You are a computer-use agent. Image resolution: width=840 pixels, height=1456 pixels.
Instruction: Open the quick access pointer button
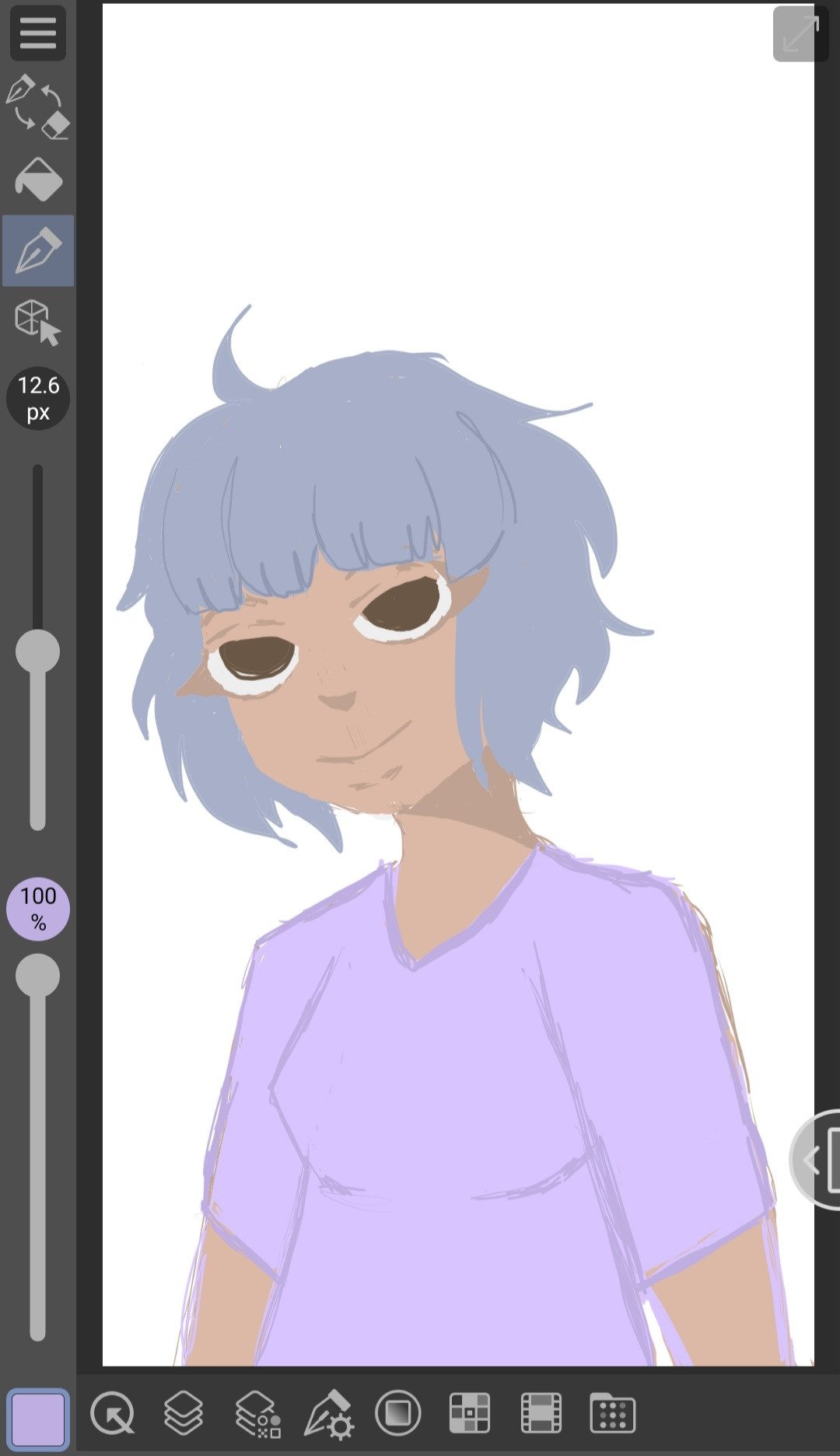(x=113, y=1413)
